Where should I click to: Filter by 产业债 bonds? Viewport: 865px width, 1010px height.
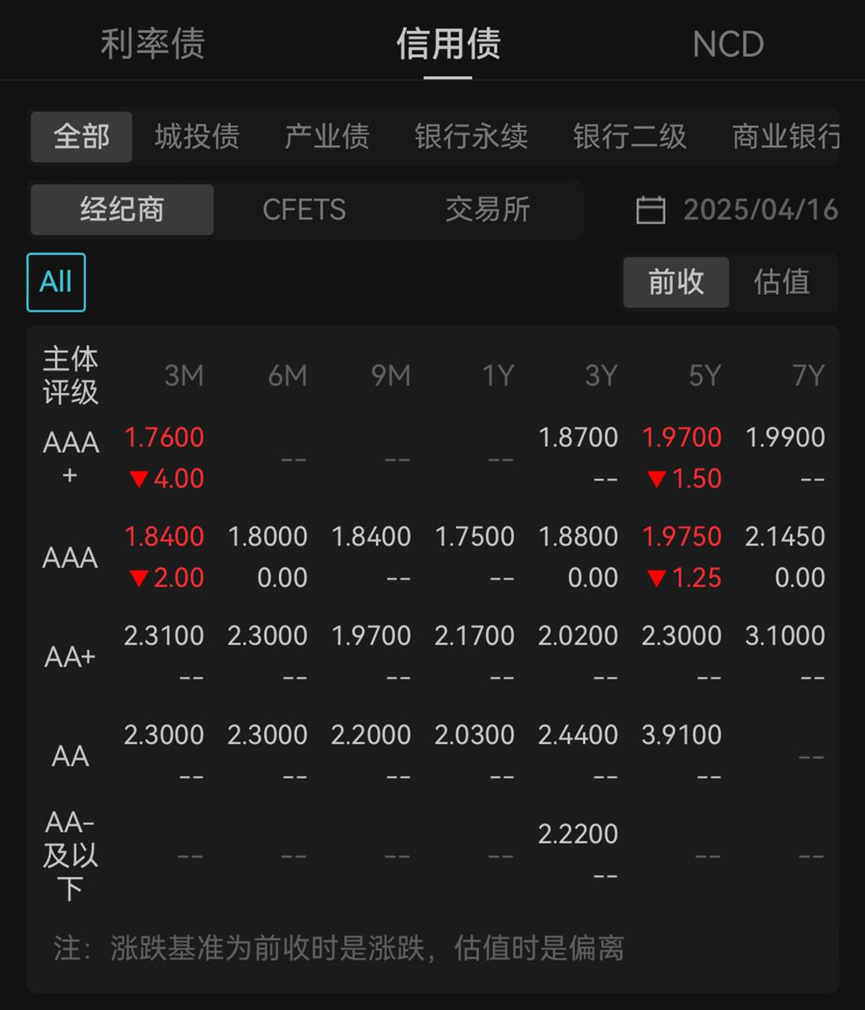(x=325, y=137)
